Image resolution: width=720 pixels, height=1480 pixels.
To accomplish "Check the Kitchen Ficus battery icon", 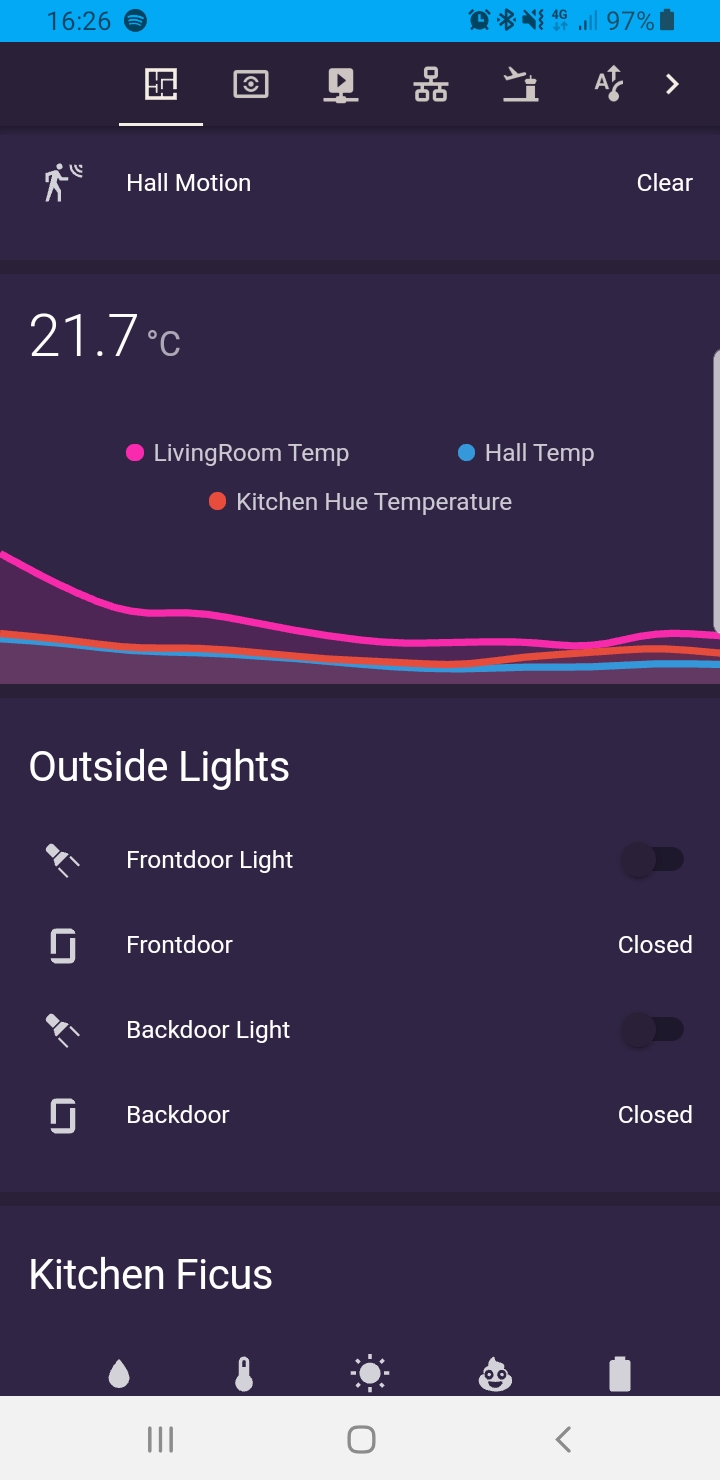I will coord(619,1372).
